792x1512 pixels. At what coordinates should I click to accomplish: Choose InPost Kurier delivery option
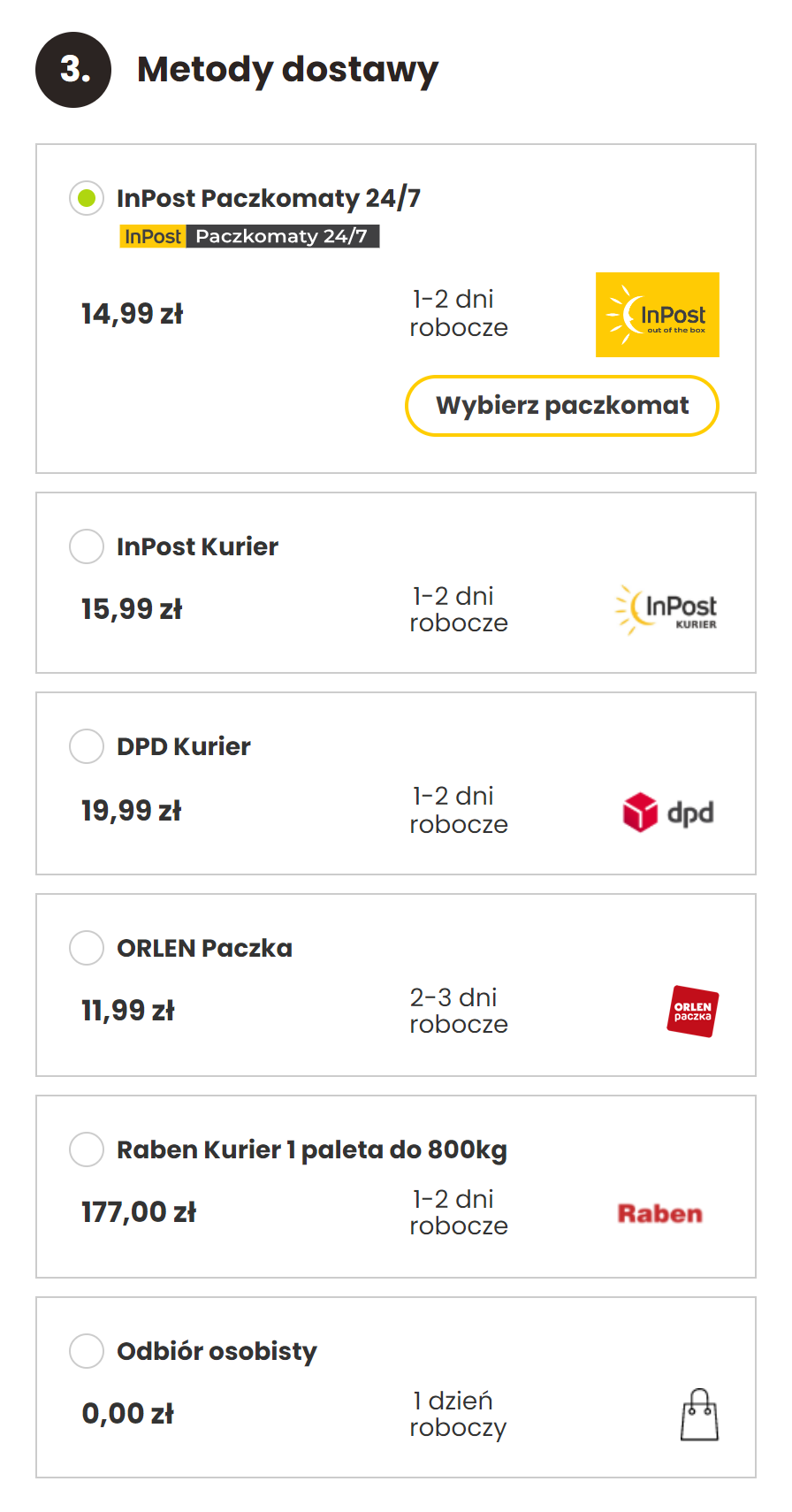[87, 546]
